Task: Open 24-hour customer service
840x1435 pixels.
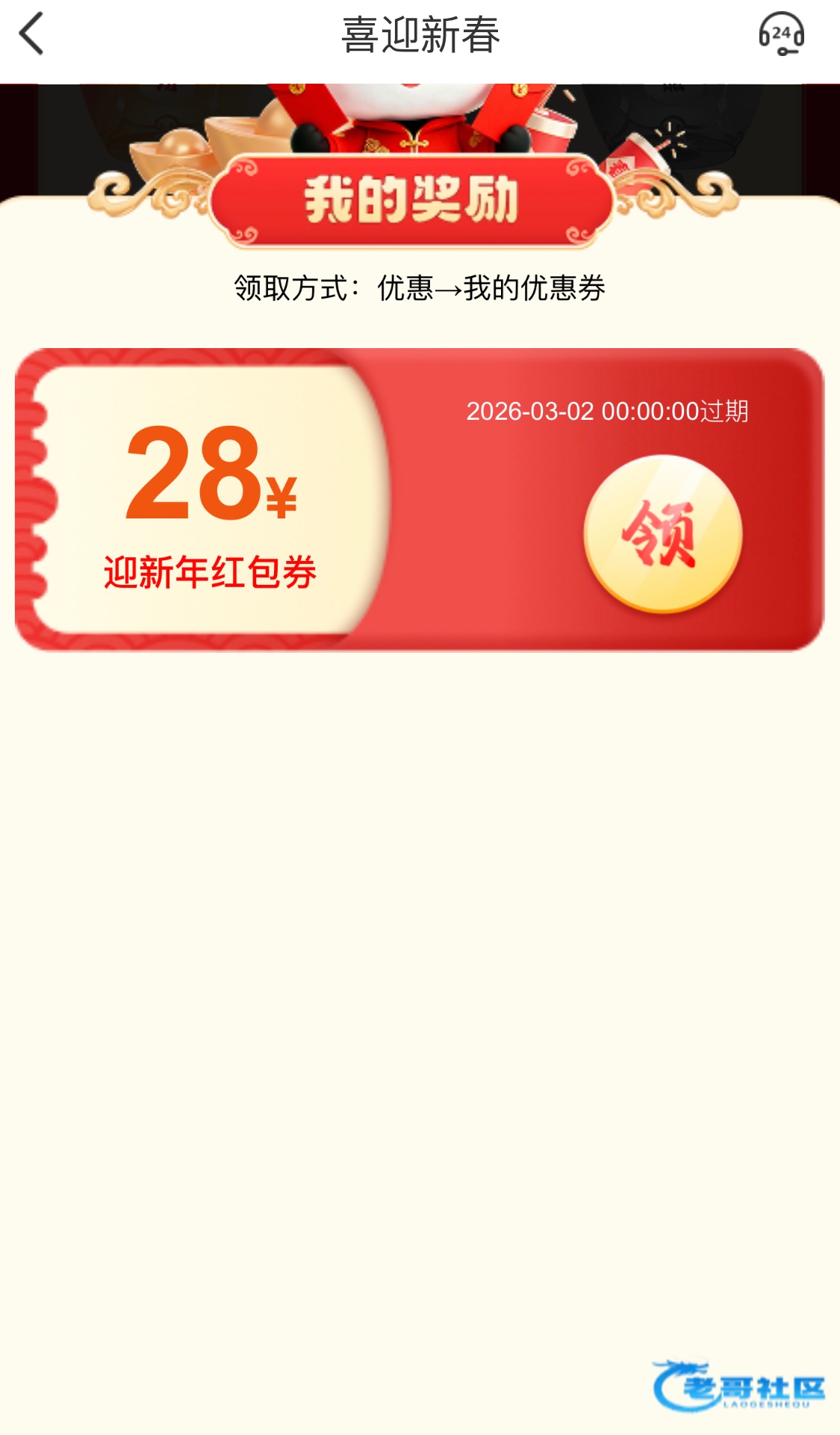Action: (780, 34)
